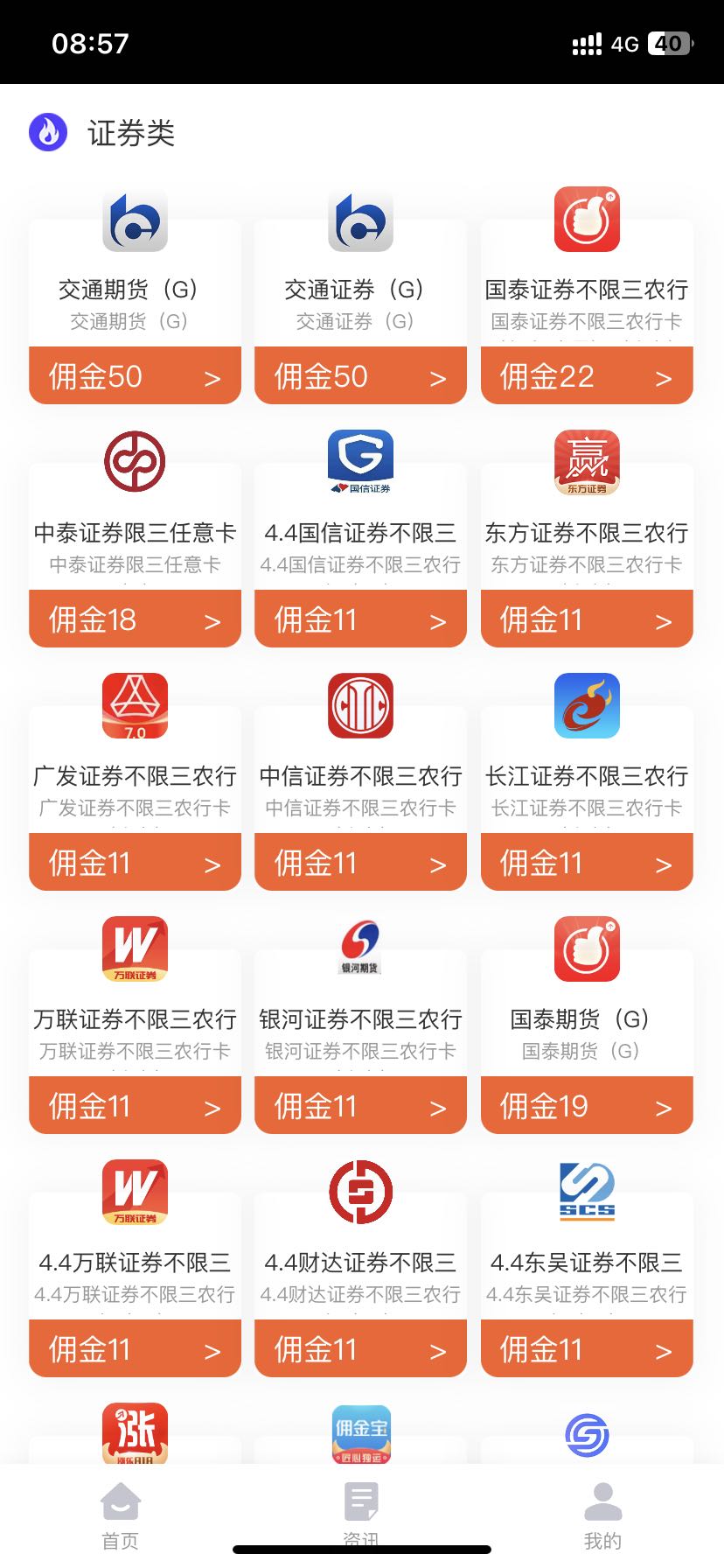
Task: Open the 交通期货（G）card
Action: click(x=135, y=296)
